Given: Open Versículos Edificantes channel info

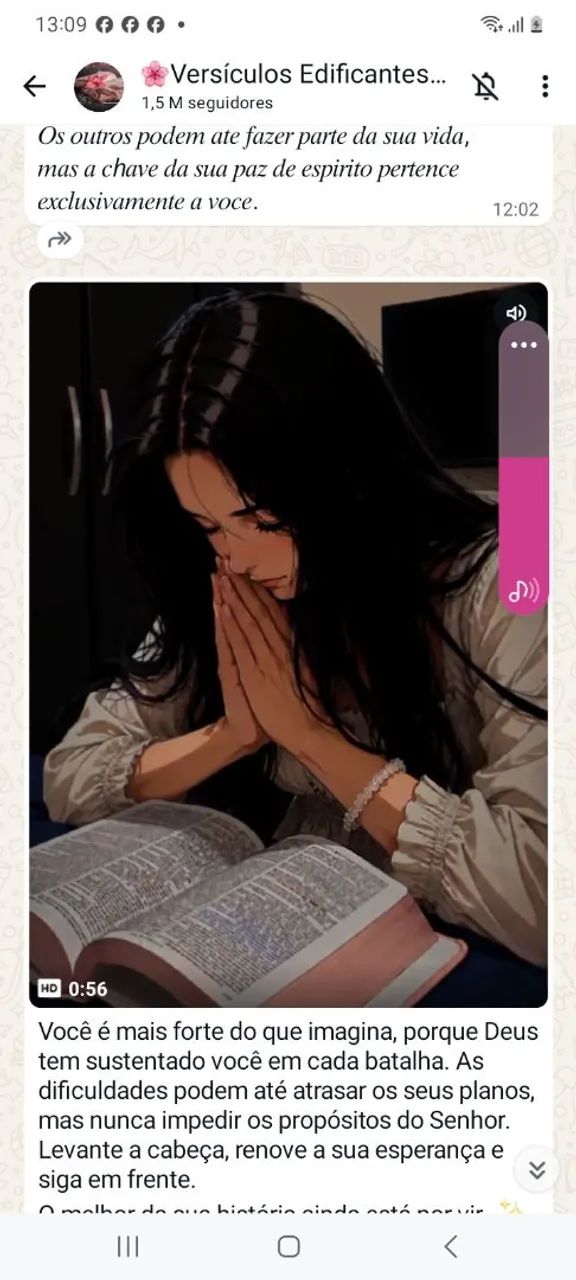Looking at the screenshot, I should click(x=292, y=86).
